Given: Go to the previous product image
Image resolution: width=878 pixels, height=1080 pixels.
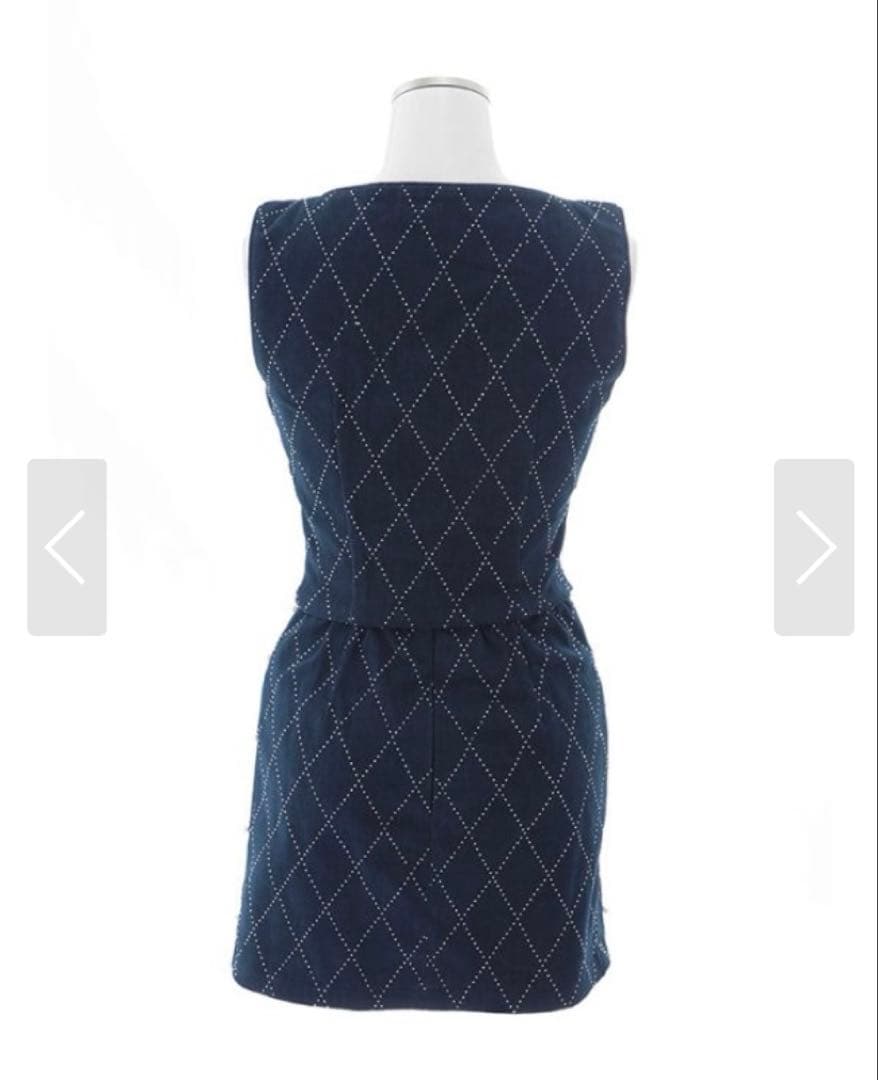Looking at the screenshot, I should 66,547.
